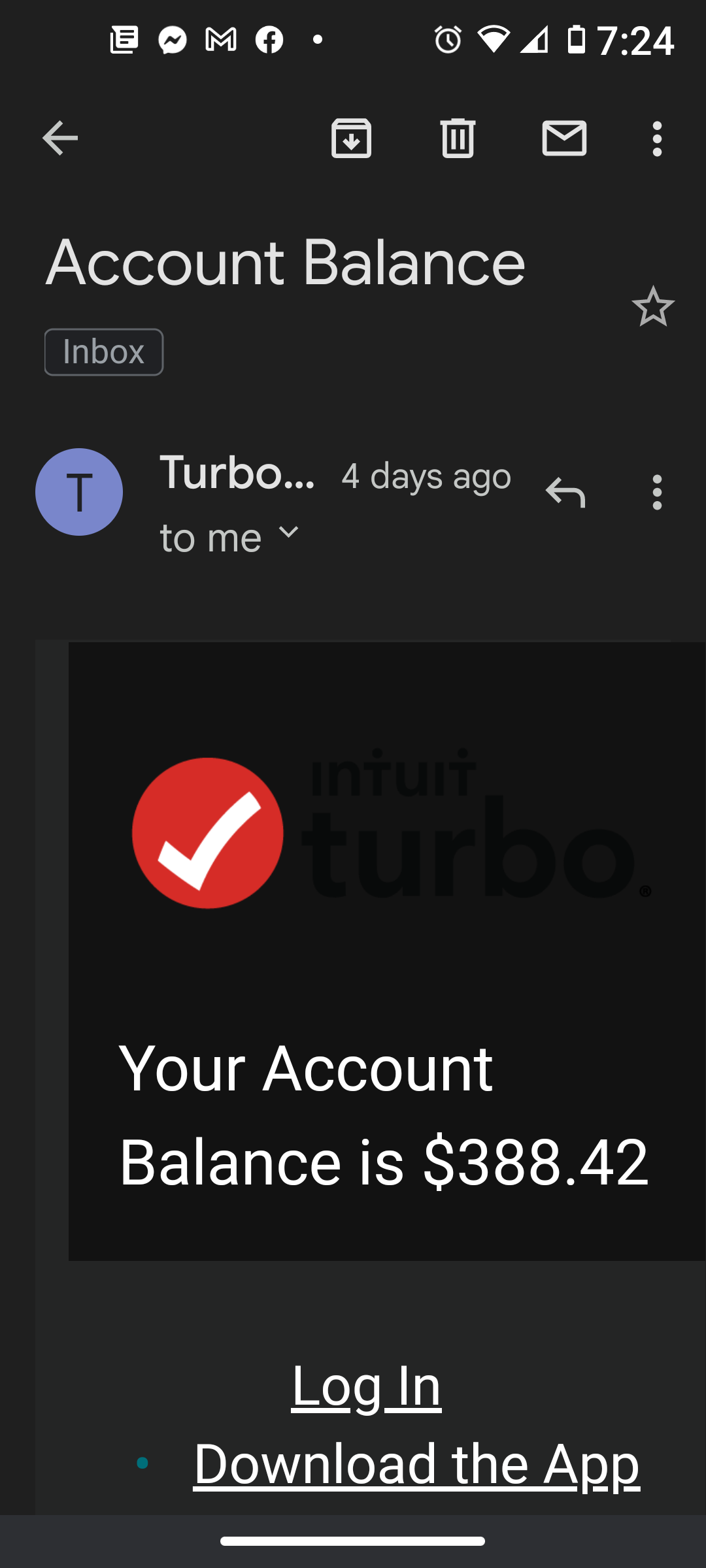Screen dimensions: 706x1568
Task: Archive this Account Balance email
Action: [351, 138]
